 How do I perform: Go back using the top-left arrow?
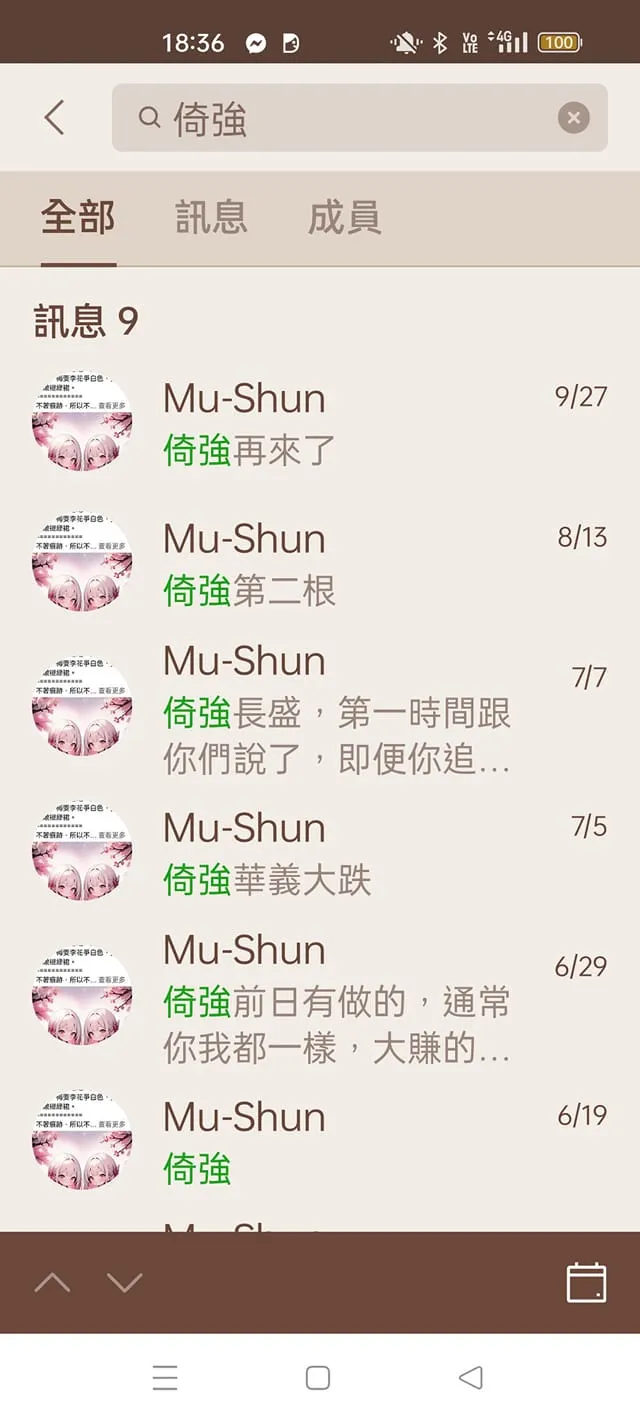pyautogui.click(x=54, y=118)
